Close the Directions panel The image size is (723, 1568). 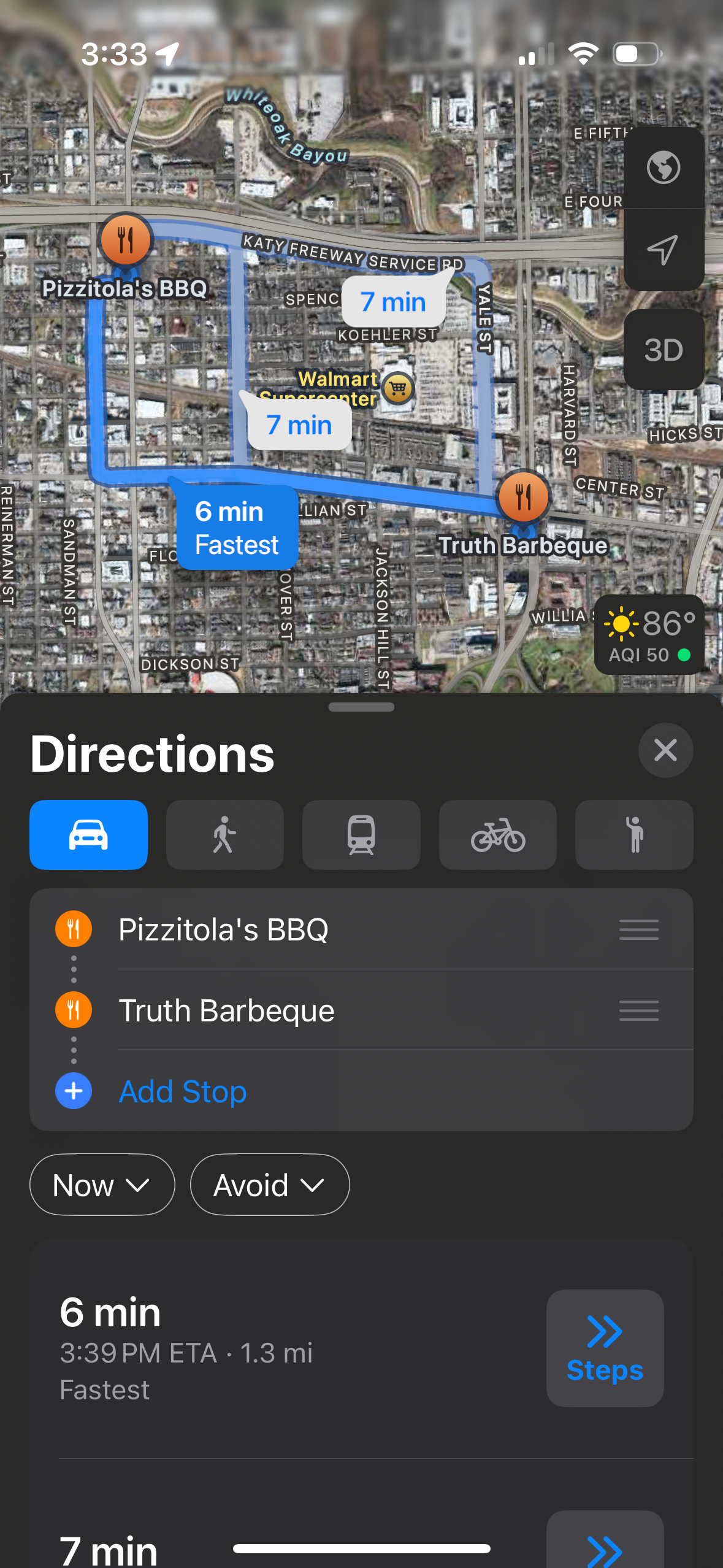(665, 750)
